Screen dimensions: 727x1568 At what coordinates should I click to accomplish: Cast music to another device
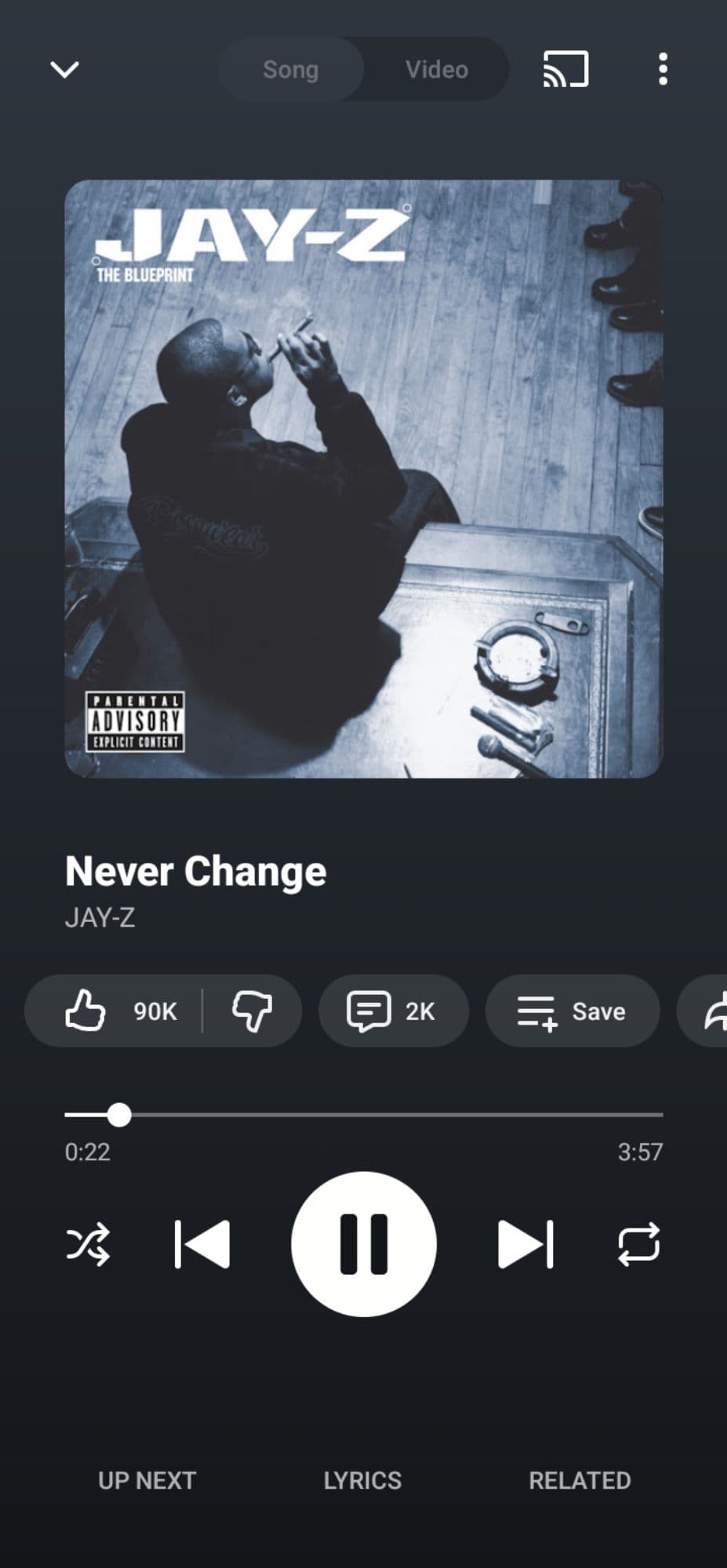point(565,70)
